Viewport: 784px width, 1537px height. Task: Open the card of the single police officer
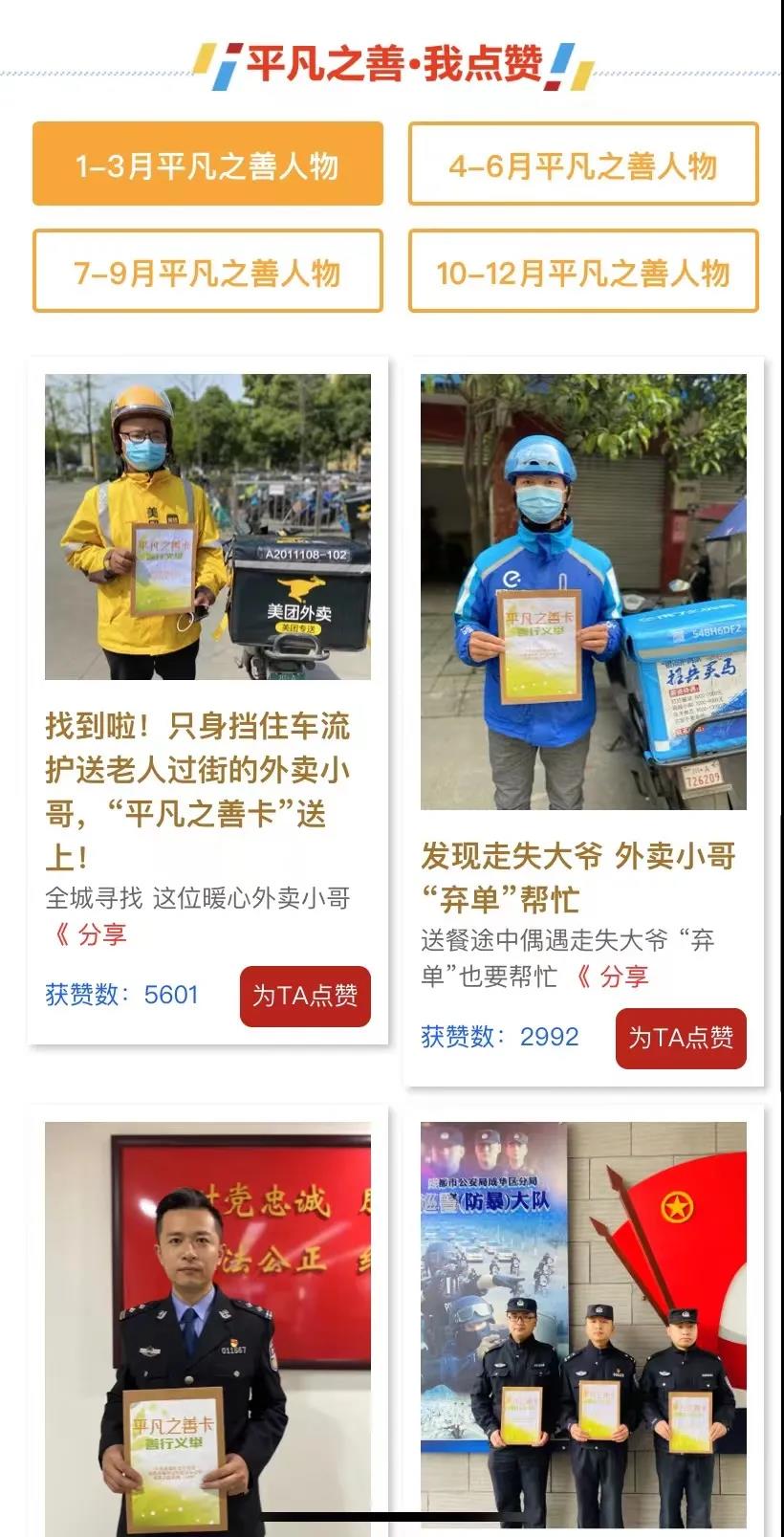pos(207,1325)
